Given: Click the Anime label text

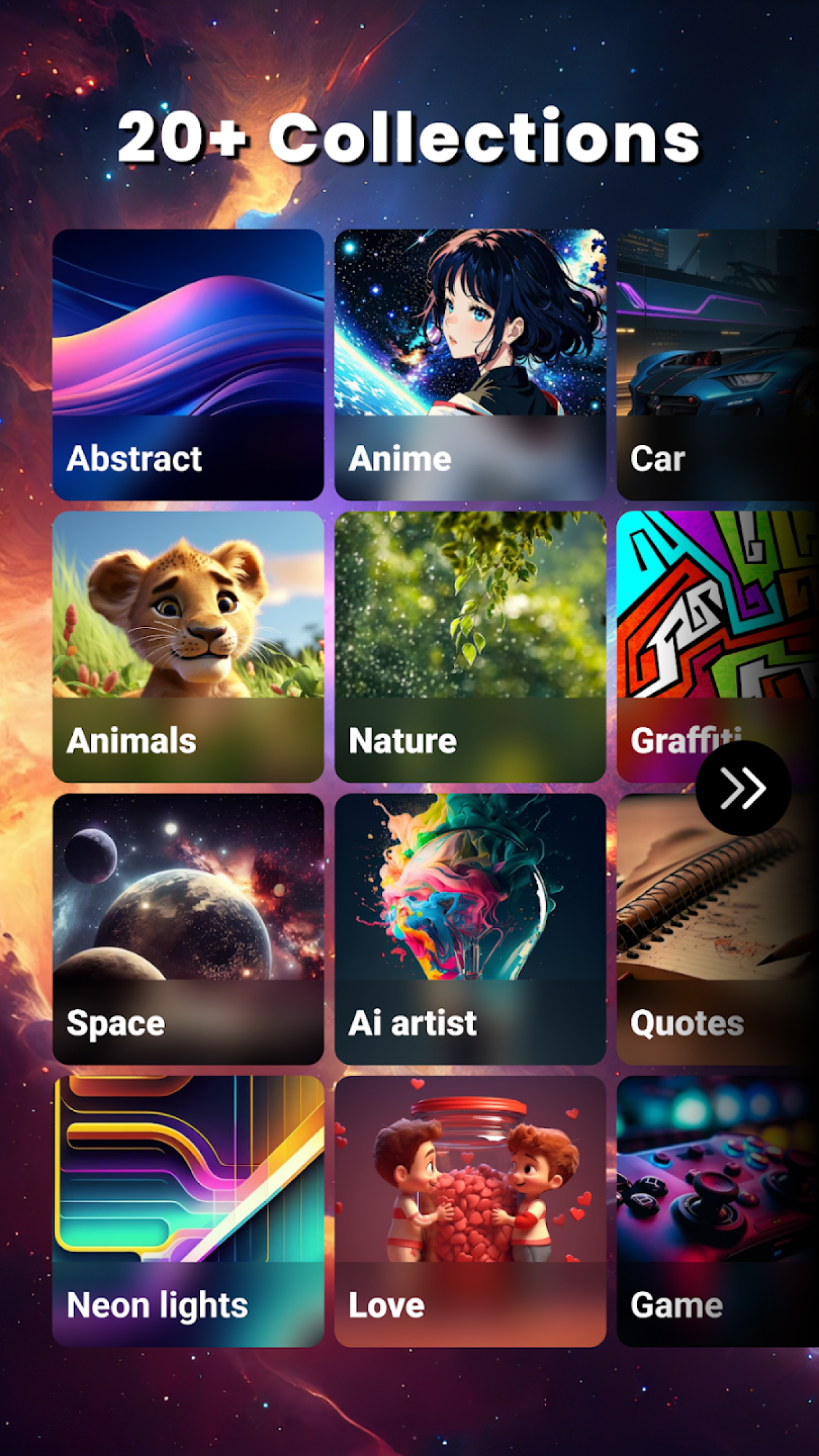Looking at the screenshot, I should click(x=400, y=459).
